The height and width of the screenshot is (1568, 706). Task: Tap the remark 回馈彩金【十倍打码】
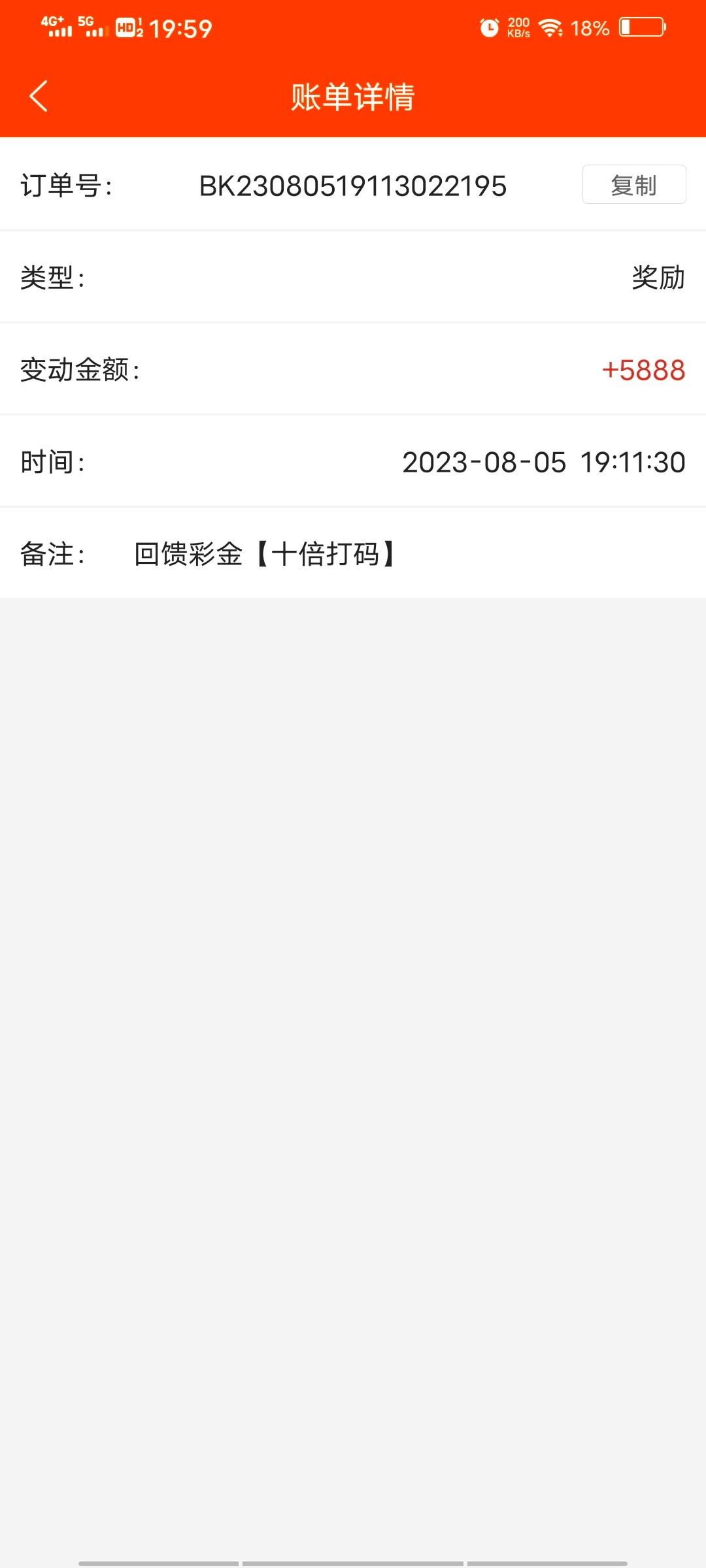(x=263, y=554)
